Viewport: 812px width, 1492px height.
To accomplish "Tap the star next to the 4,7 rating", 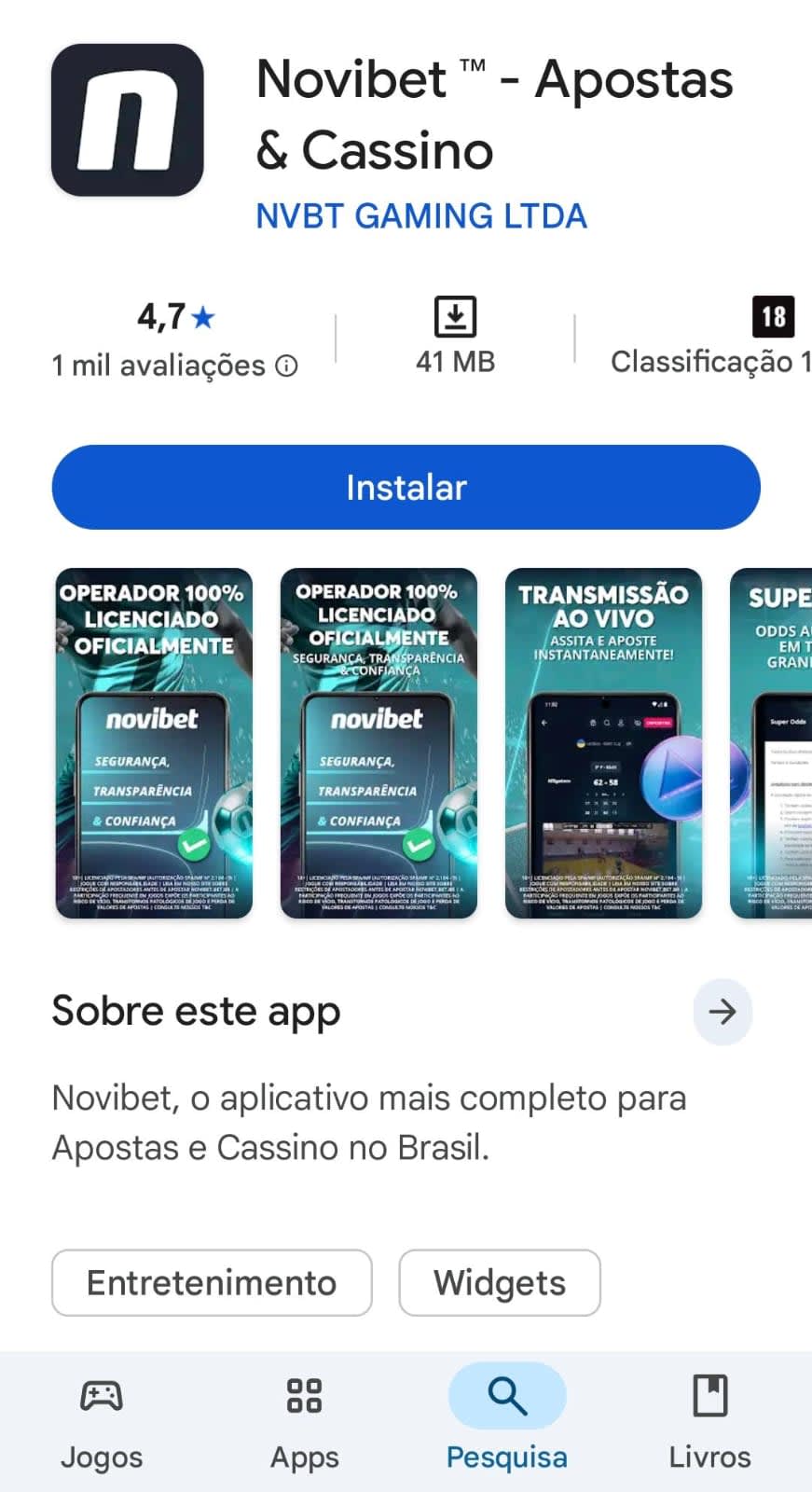I will [x=203, y=316].
